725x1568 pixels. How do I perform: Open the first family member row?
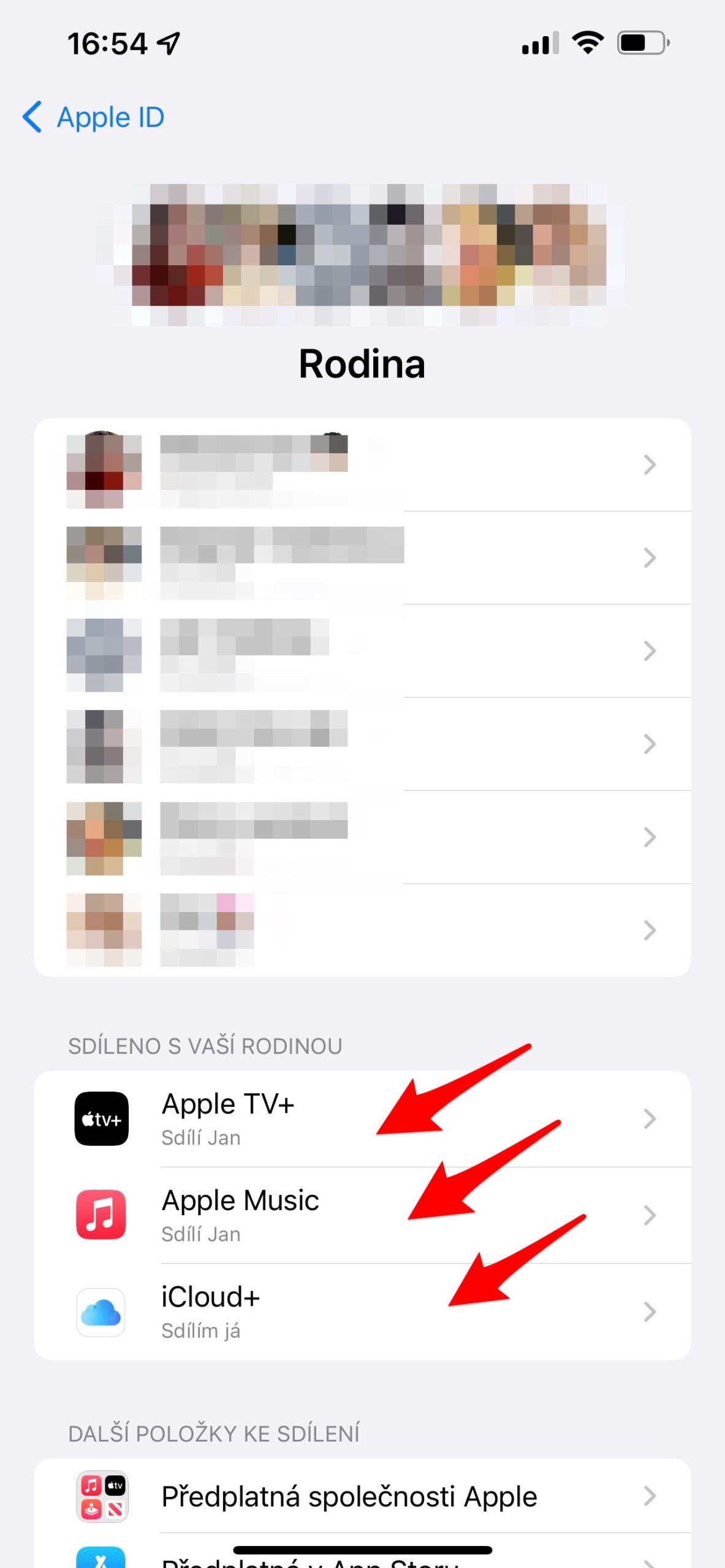click(362, 465)
